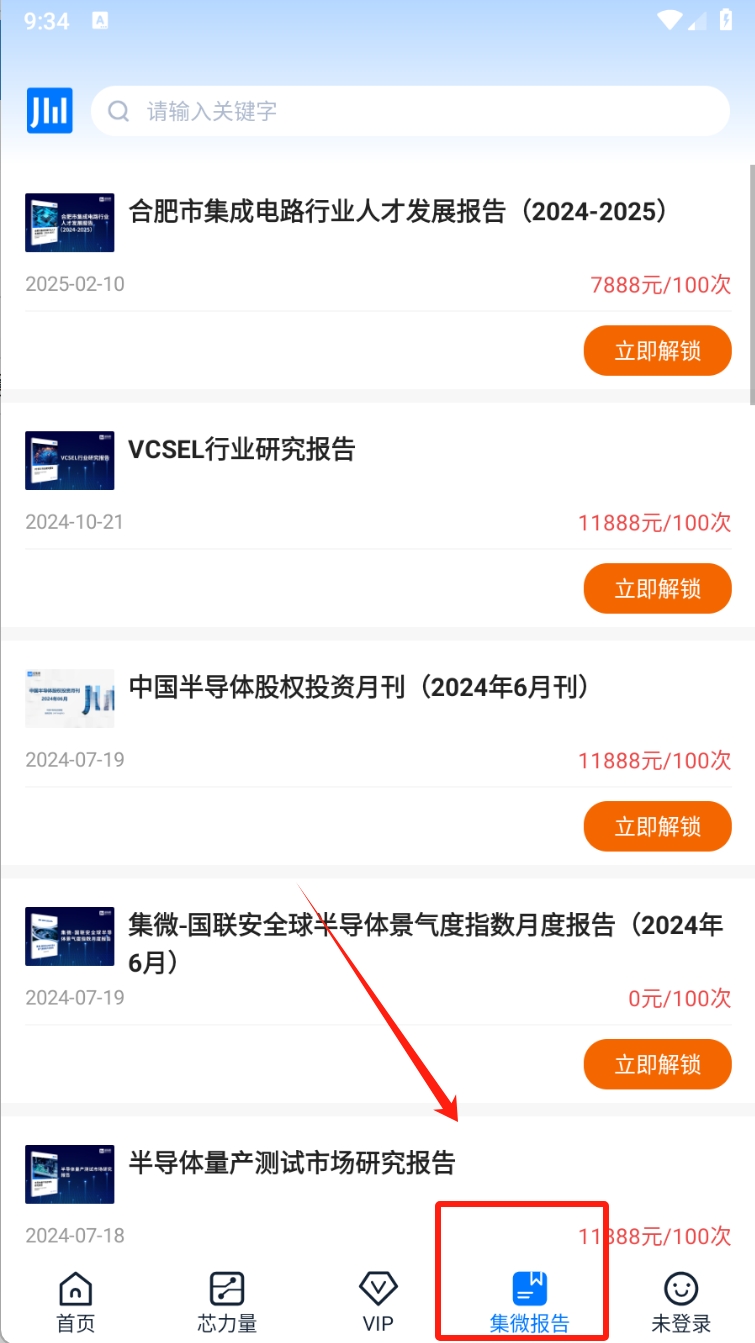View 中国半导体股权投资月刊 report details
Screen dimensions: 755x1343
tap(358, 688)
